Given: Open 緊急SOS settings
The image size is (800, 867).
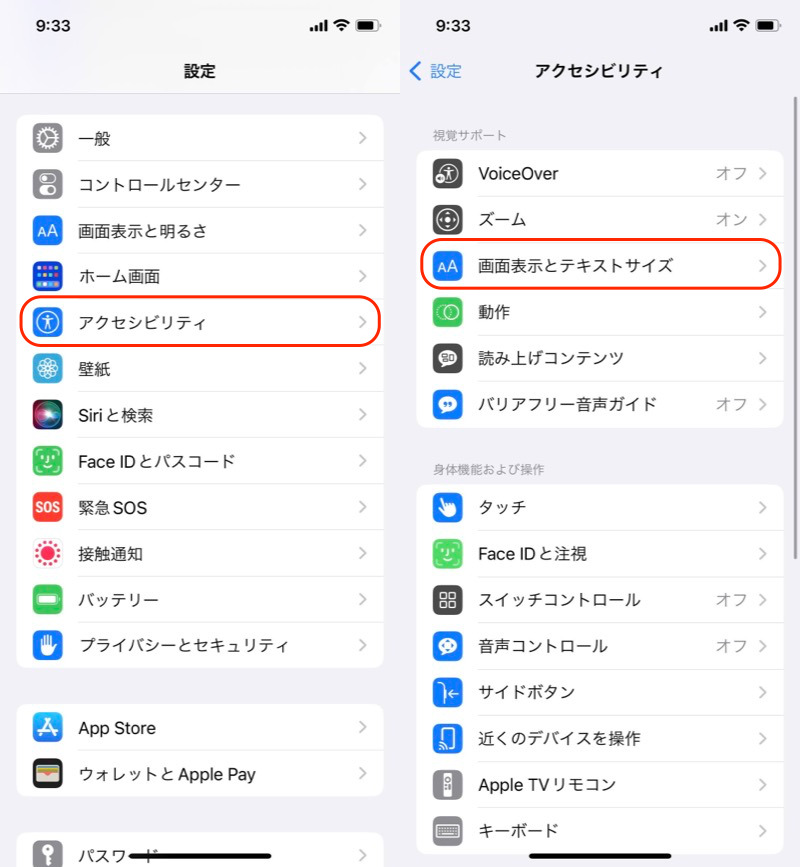Looking at the screenshot, I should (x=200, y=507).
